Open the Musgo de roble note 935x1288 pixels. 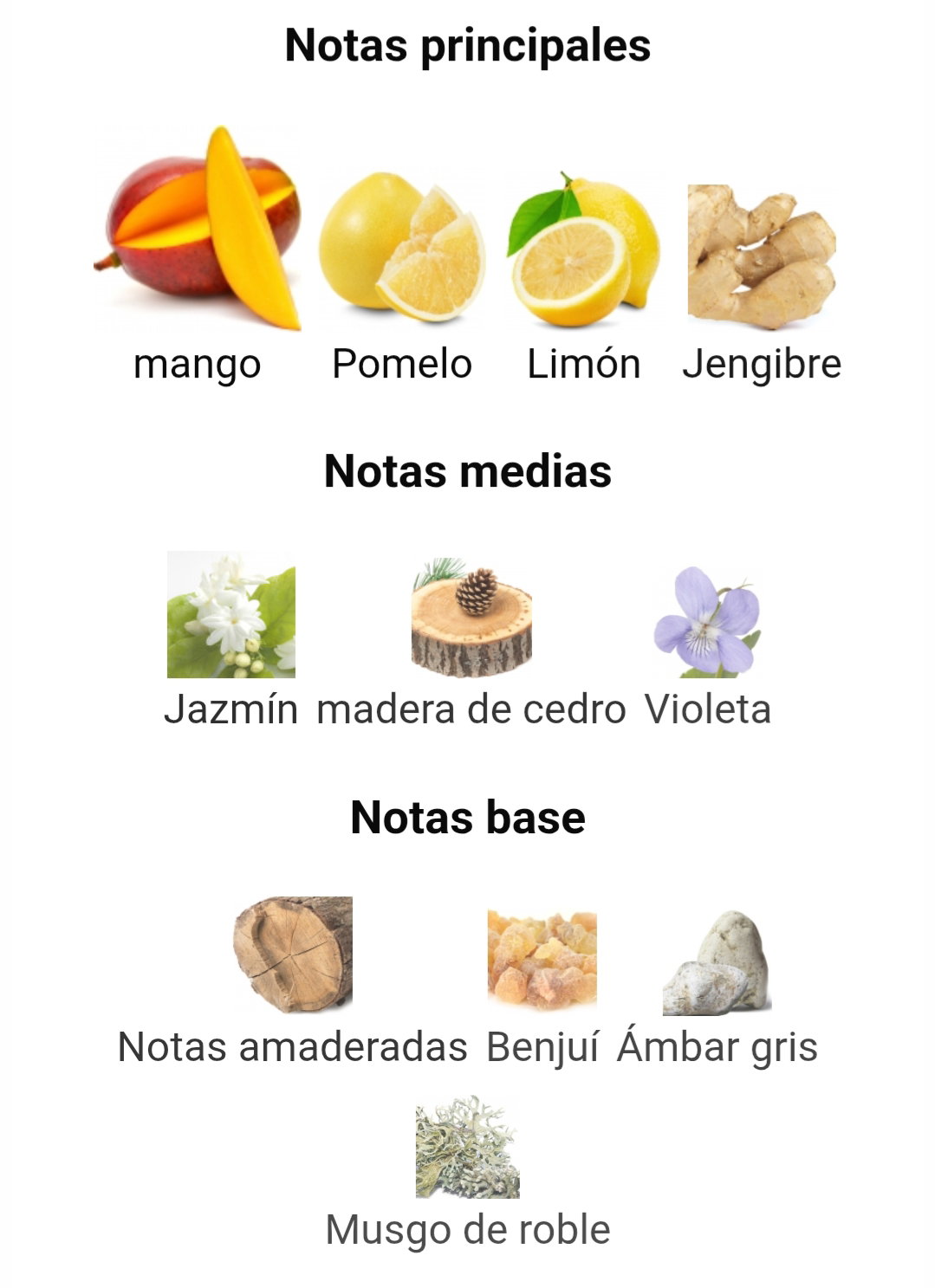[468, 1148]
